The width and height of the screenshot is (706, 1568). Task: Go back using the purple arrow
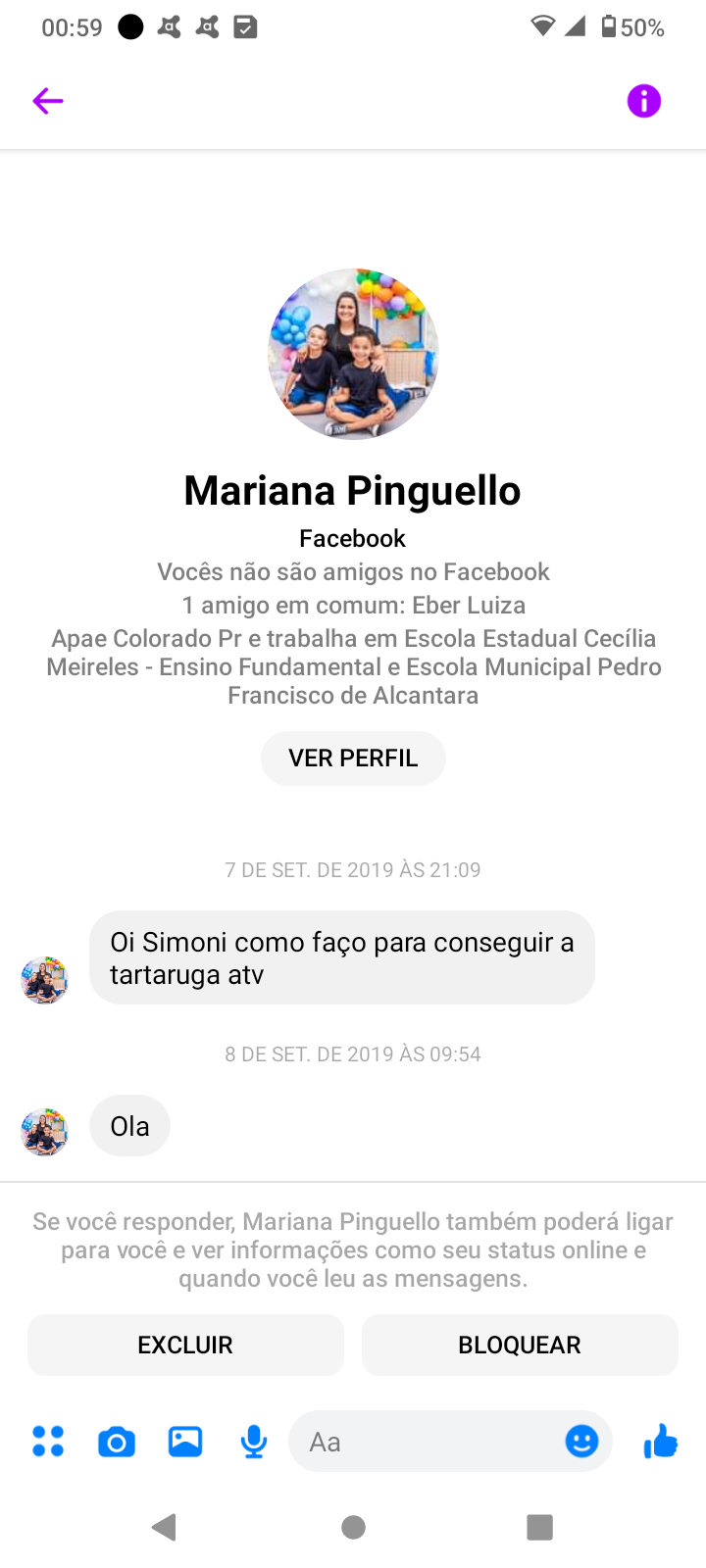click(x=47, y=101)
